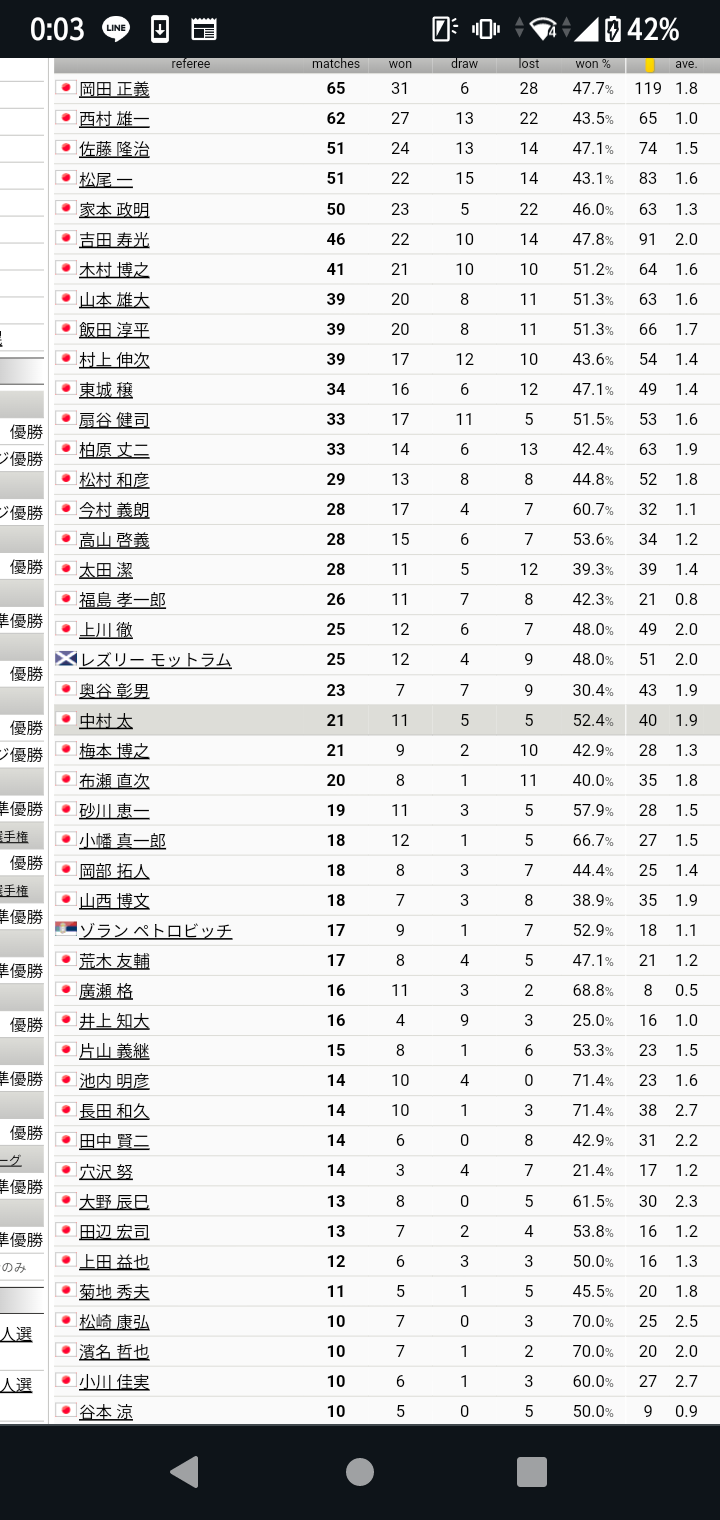Open the 奥谷 彰男 profile
The image size is (720, 1520).
[x=114, y=690]
